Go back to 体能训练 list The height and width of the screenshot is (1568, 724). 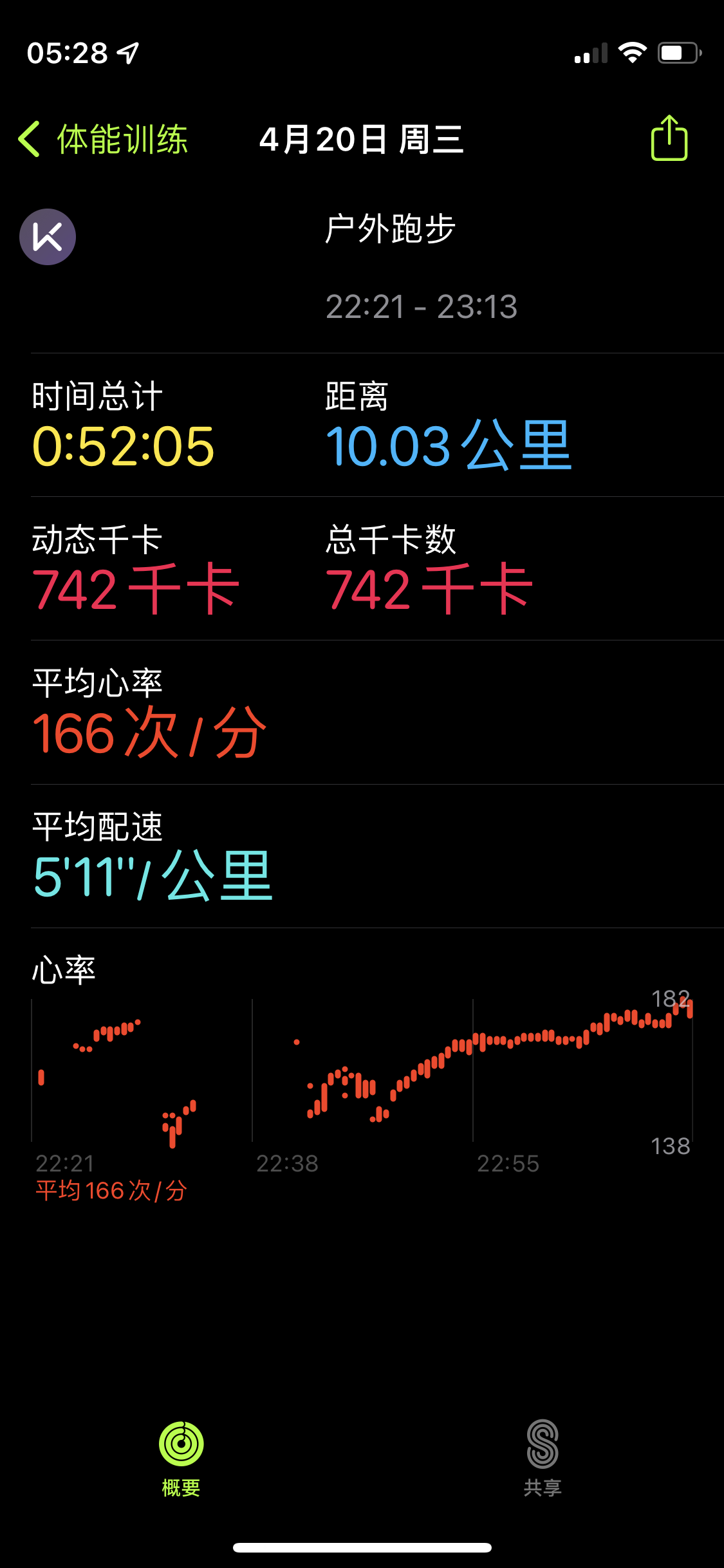(x=103, y=139)
